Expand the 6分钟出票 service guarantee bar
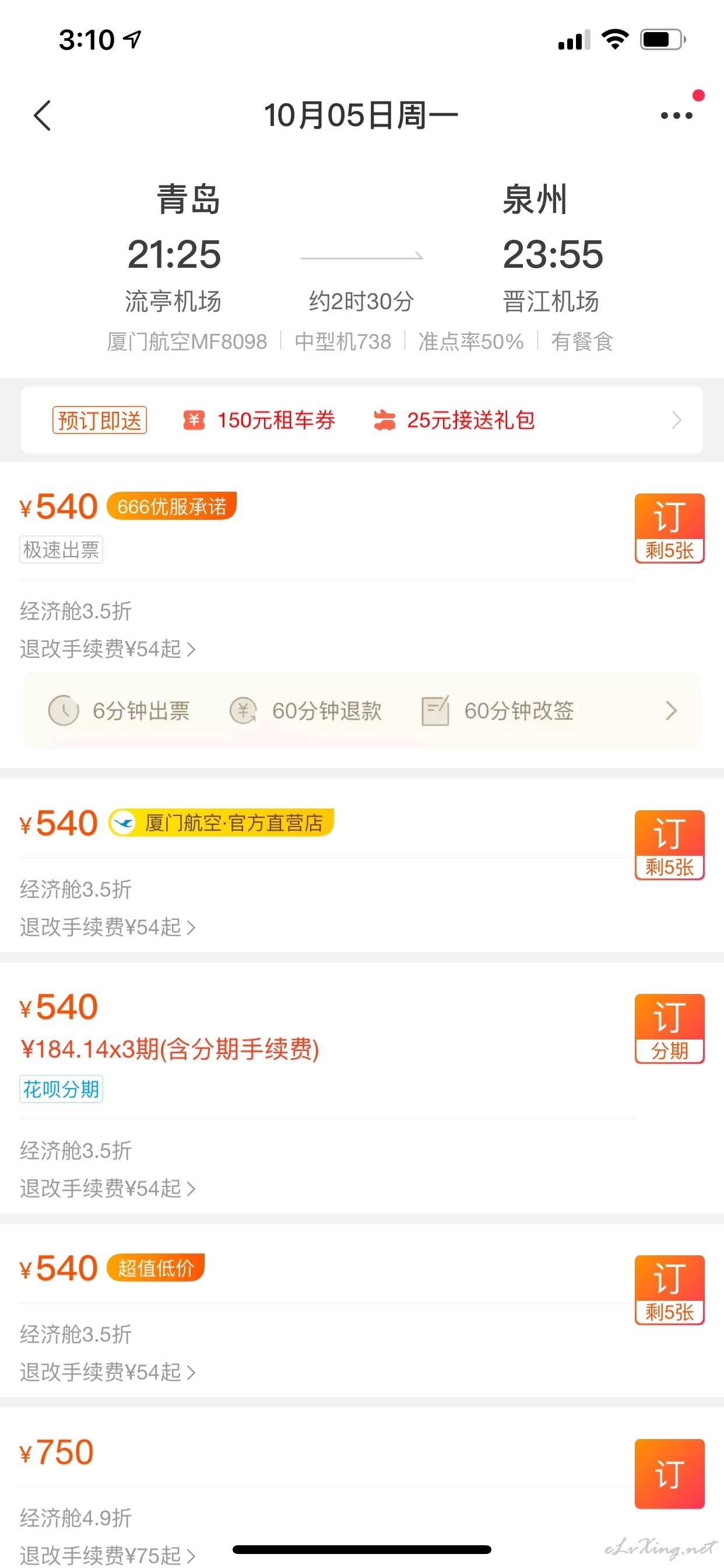Image resolution: width=724 pixels, height=1568 pixels. (362, 710)
